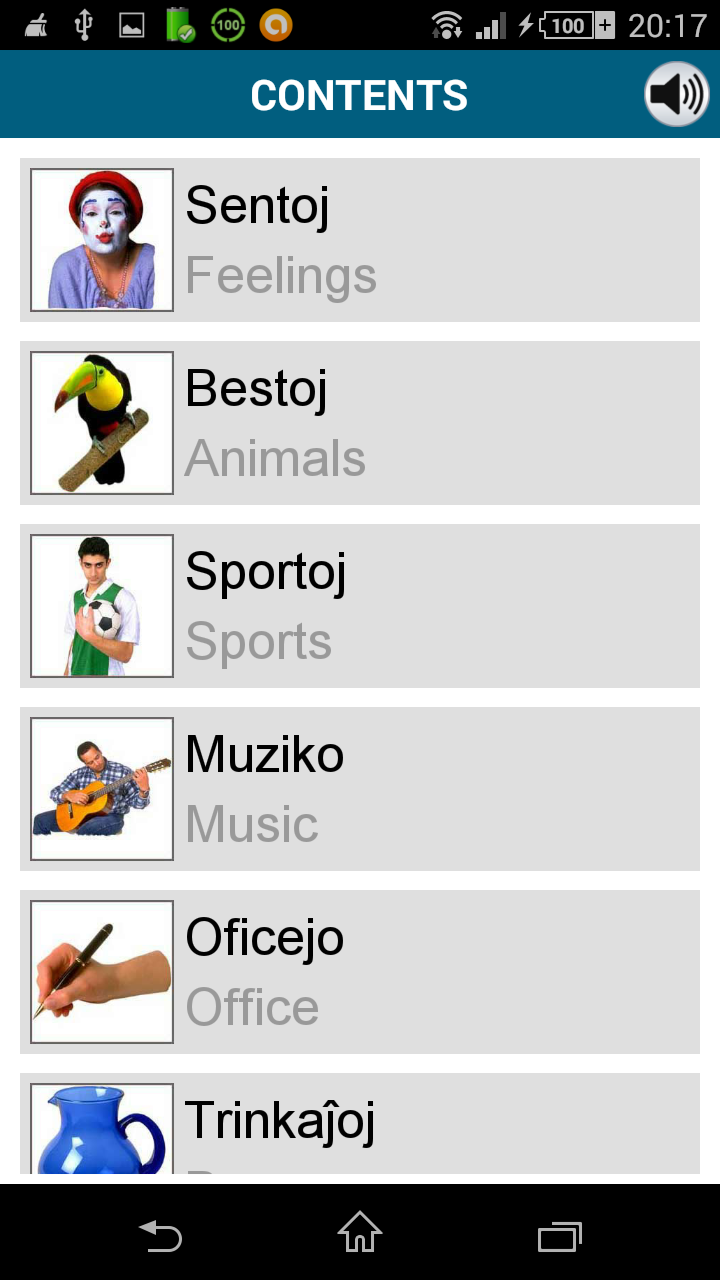Open the Oficejo (Office) category
Image resolution: width=720 pixels, height=1280 pixels.
[x=360, y=972]
